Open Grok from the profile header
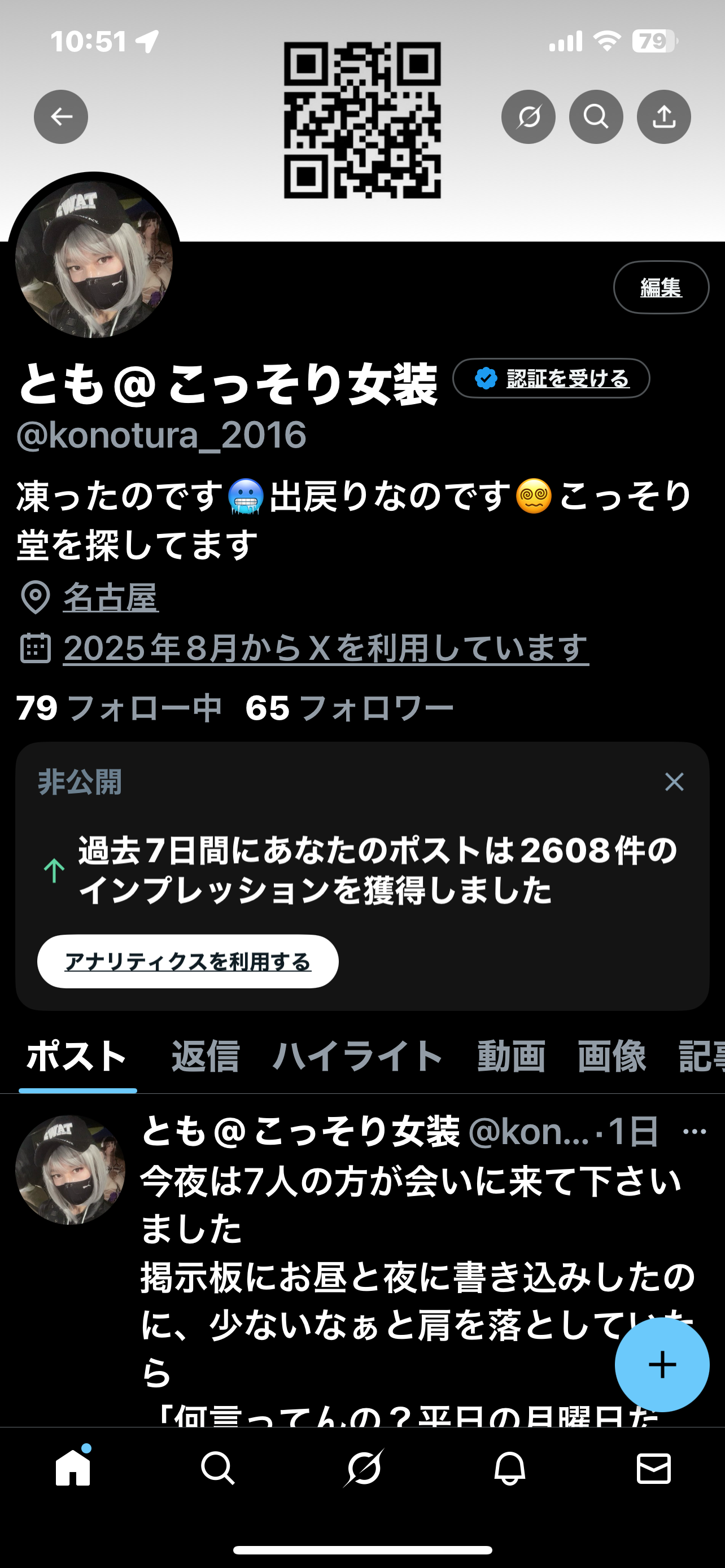Viewport: 725px width, 1568px height. pos(528,117)
